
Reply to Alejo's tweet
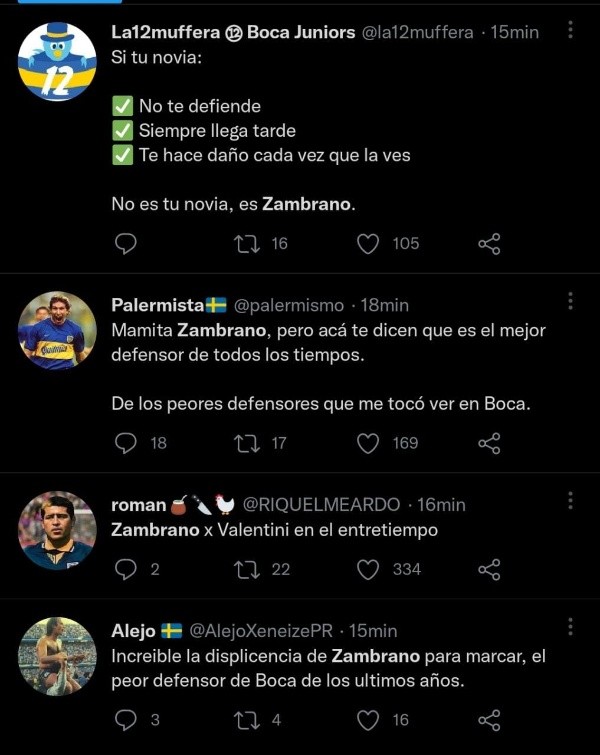[x=126, y=720]
